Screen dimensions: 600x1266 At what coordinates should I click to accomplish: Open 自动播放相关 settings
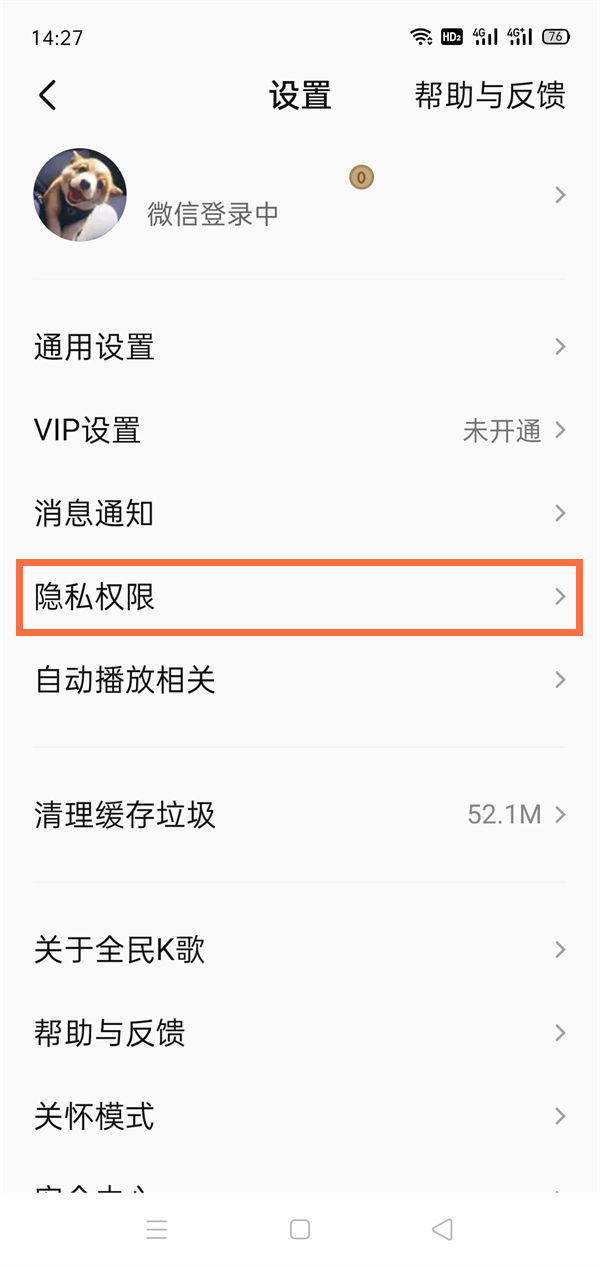click(300, 681)
